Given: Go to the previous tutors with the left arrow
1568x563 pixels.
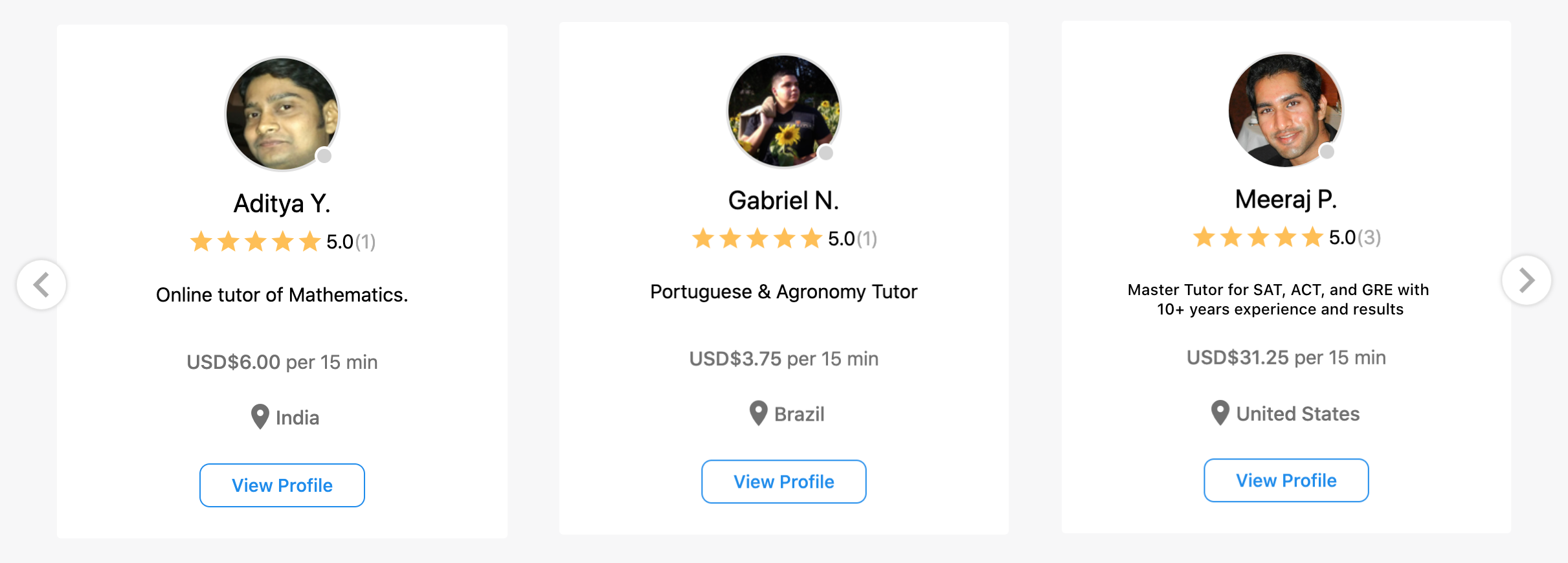Looking at the screenshot, I should point(41,285).
